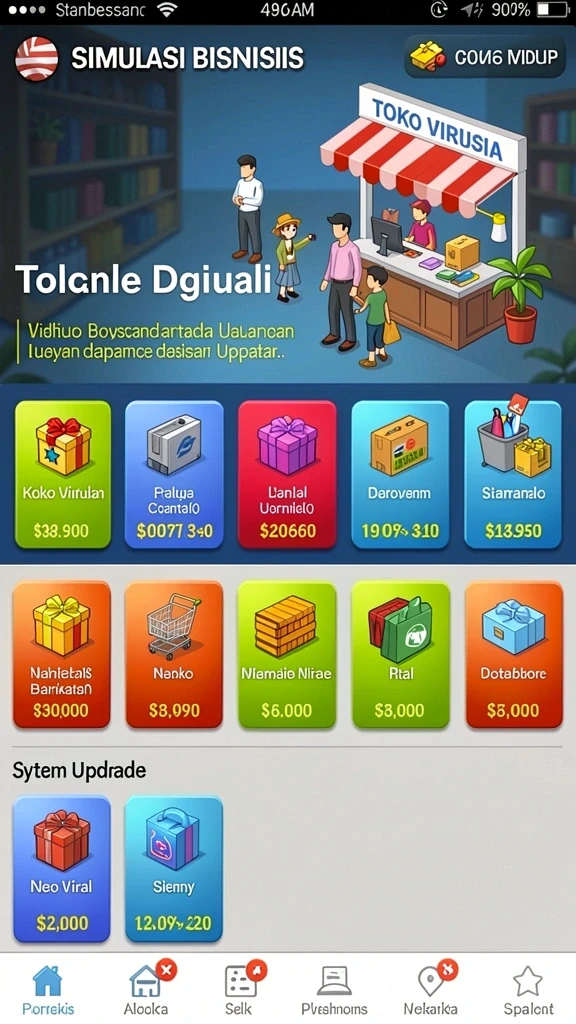This screenshot has width=576, height=1024.
Task: Switch to the Pveshnoms tab
Action: (334, 990)
